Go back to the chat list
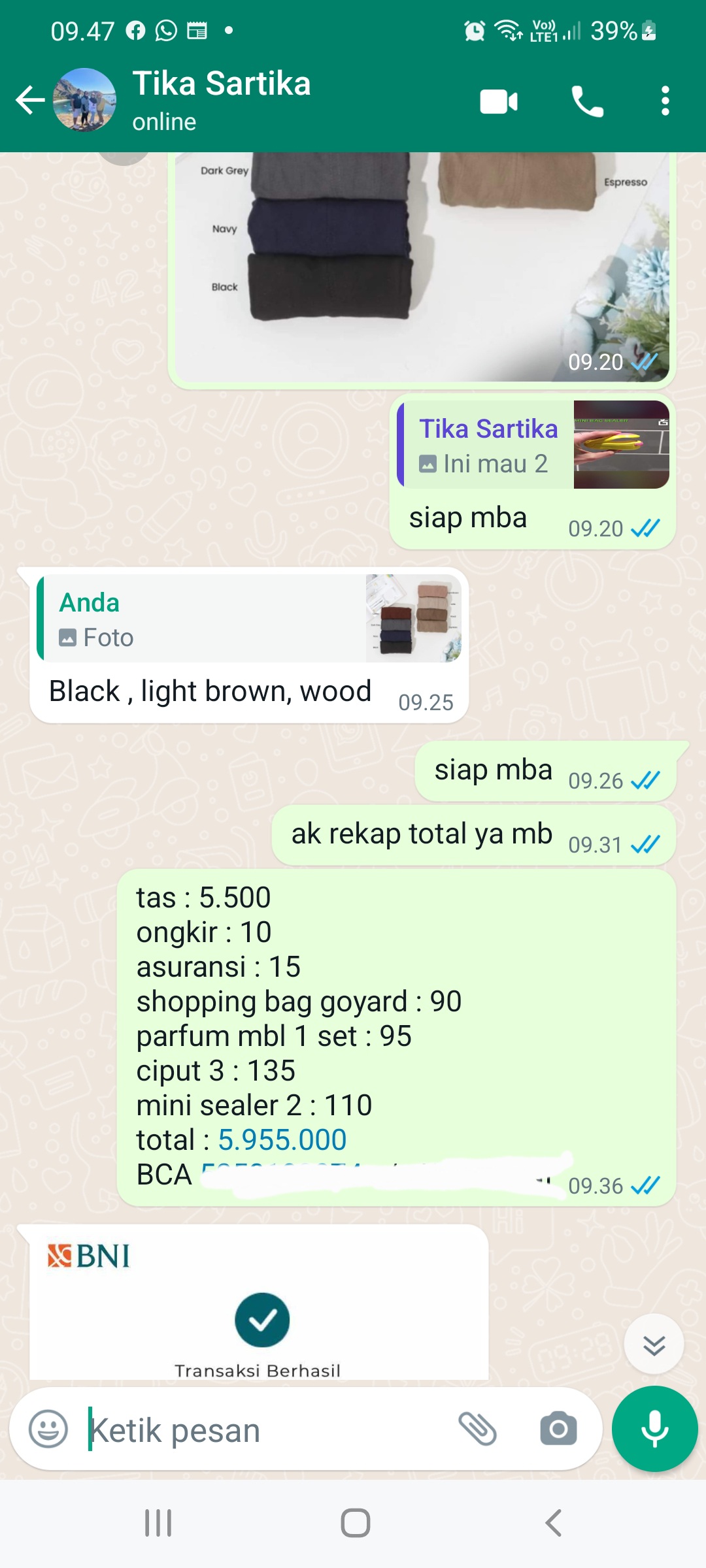The width and height of the screenshot is (706, 1568). 30,101
